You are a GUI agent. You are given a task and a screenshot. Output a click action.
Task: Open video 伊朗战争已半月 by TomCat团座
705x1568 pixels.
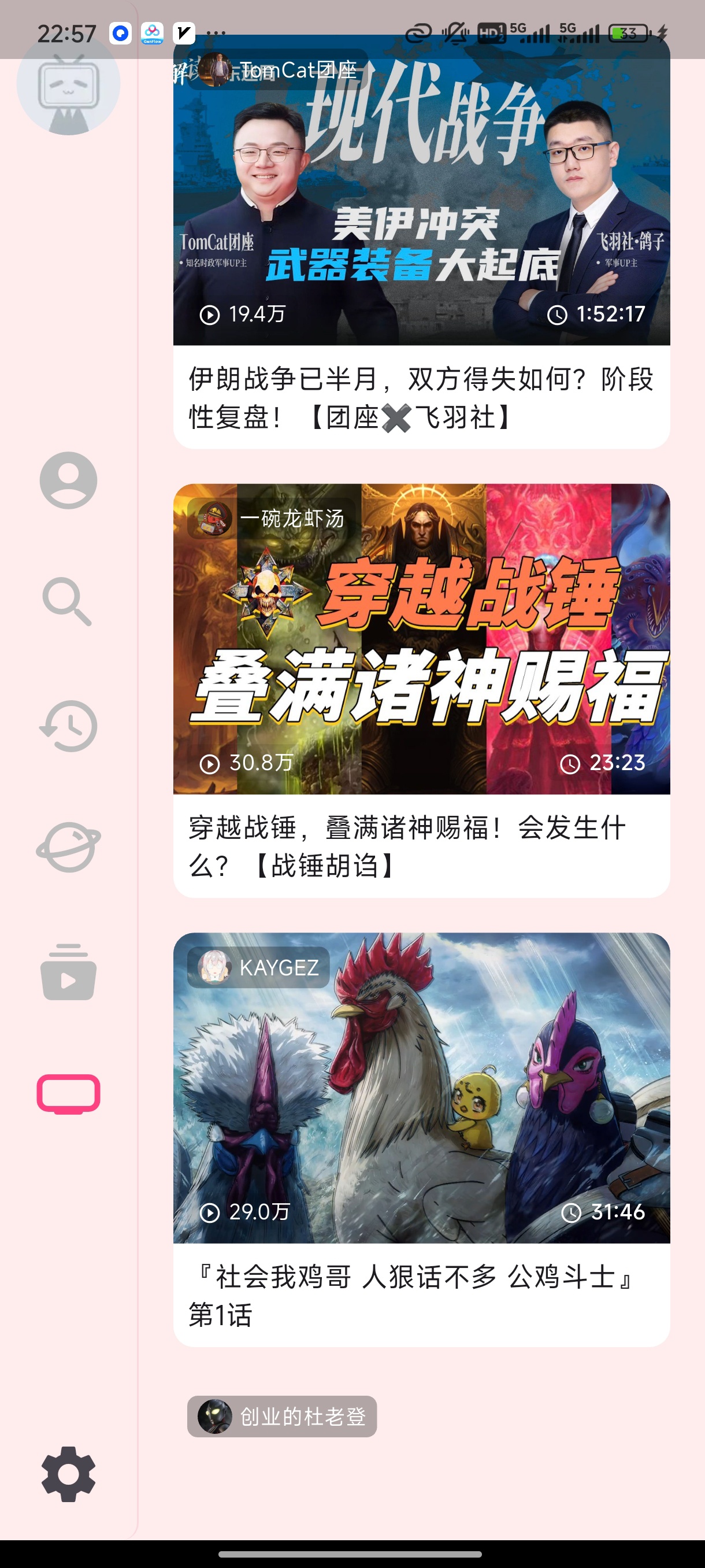click(x=421, y=242)
